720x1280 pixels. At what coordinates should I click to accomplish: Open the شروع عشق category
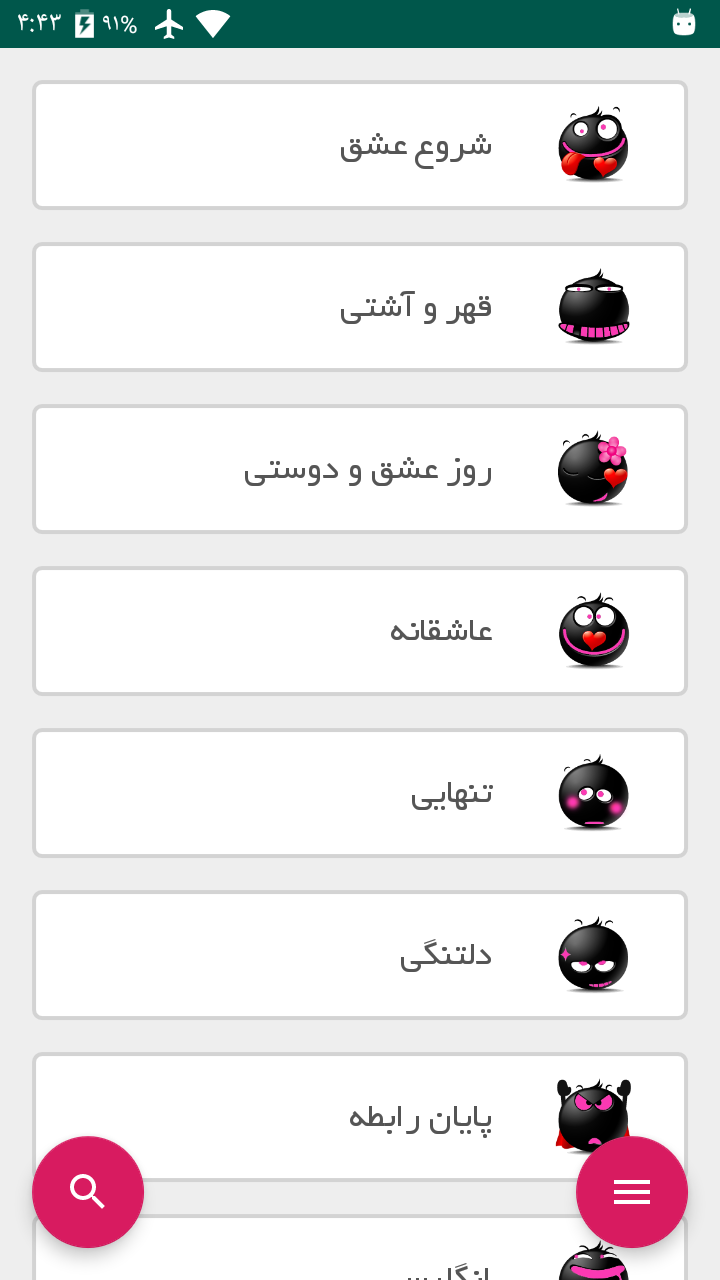coord(360,145)
